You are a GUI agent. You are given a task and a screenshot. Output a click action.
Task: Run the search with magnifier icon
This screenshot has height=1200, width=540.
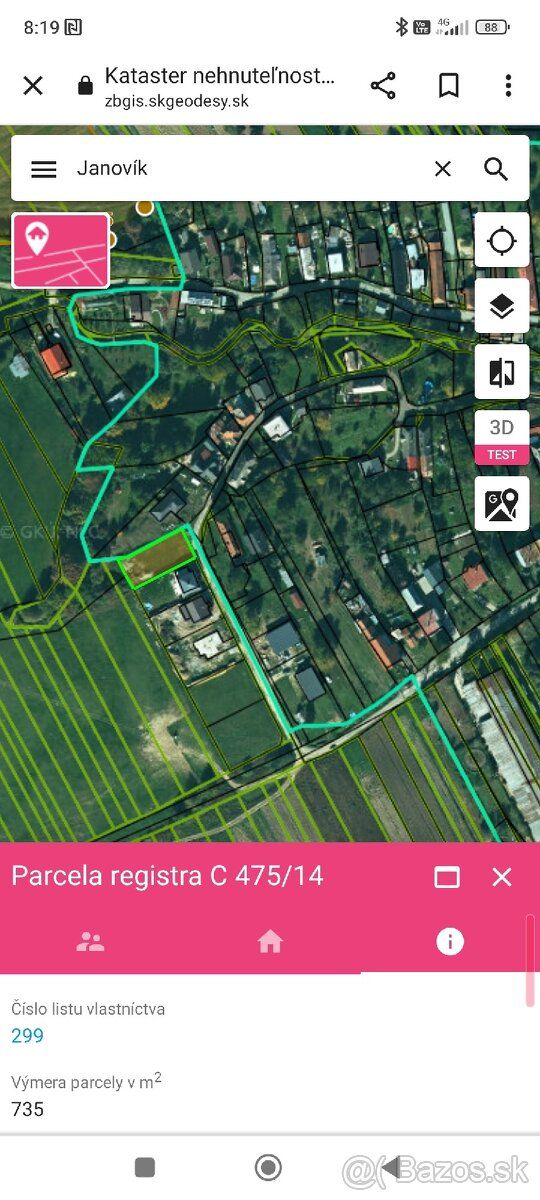496,169
